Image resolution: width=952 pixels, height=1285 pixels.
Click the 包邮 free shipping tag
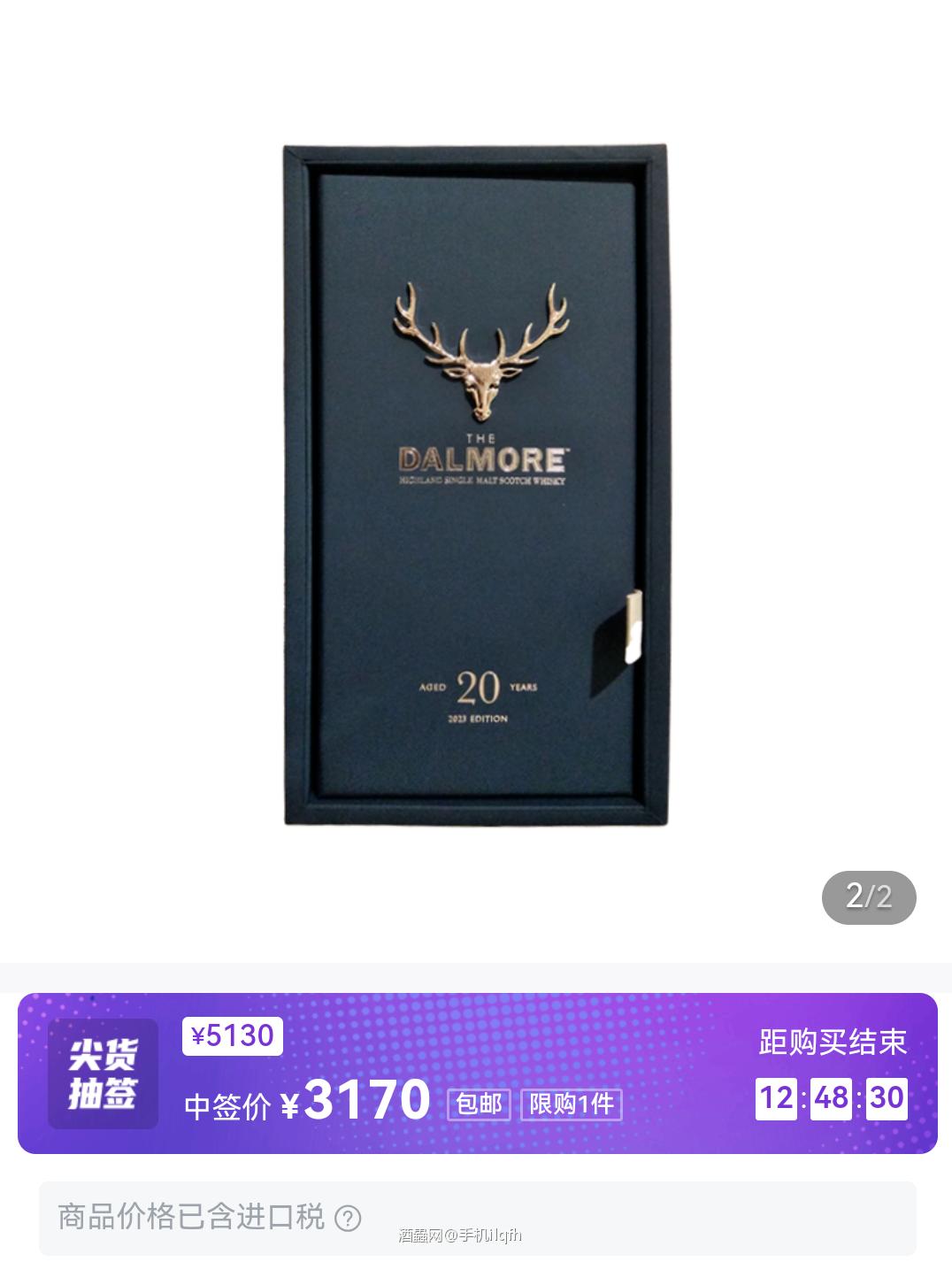(x=478, y=1104)
